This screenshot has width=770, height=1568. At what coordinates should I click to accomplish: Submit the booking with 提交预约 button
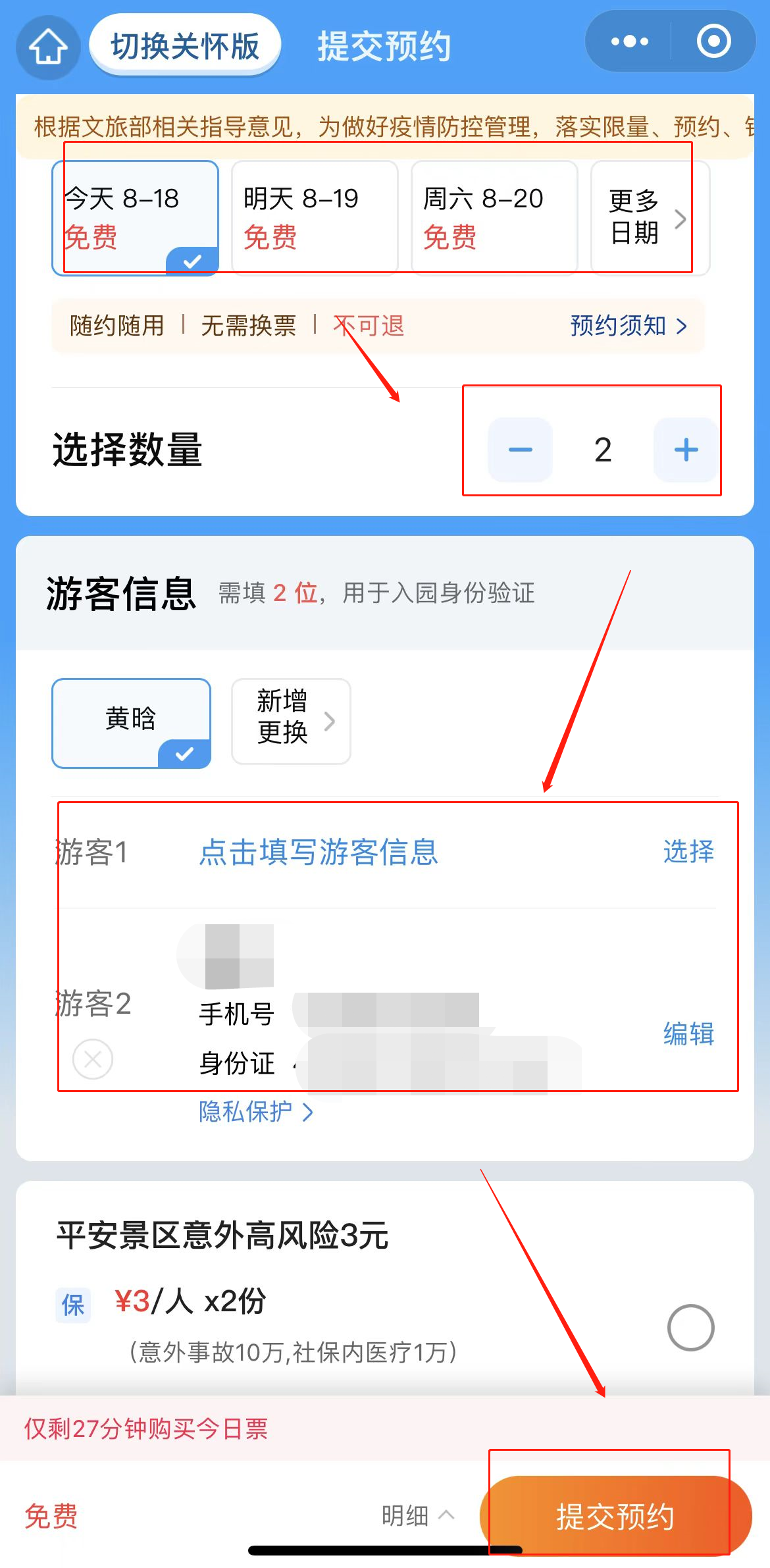tap(615, 1516)
